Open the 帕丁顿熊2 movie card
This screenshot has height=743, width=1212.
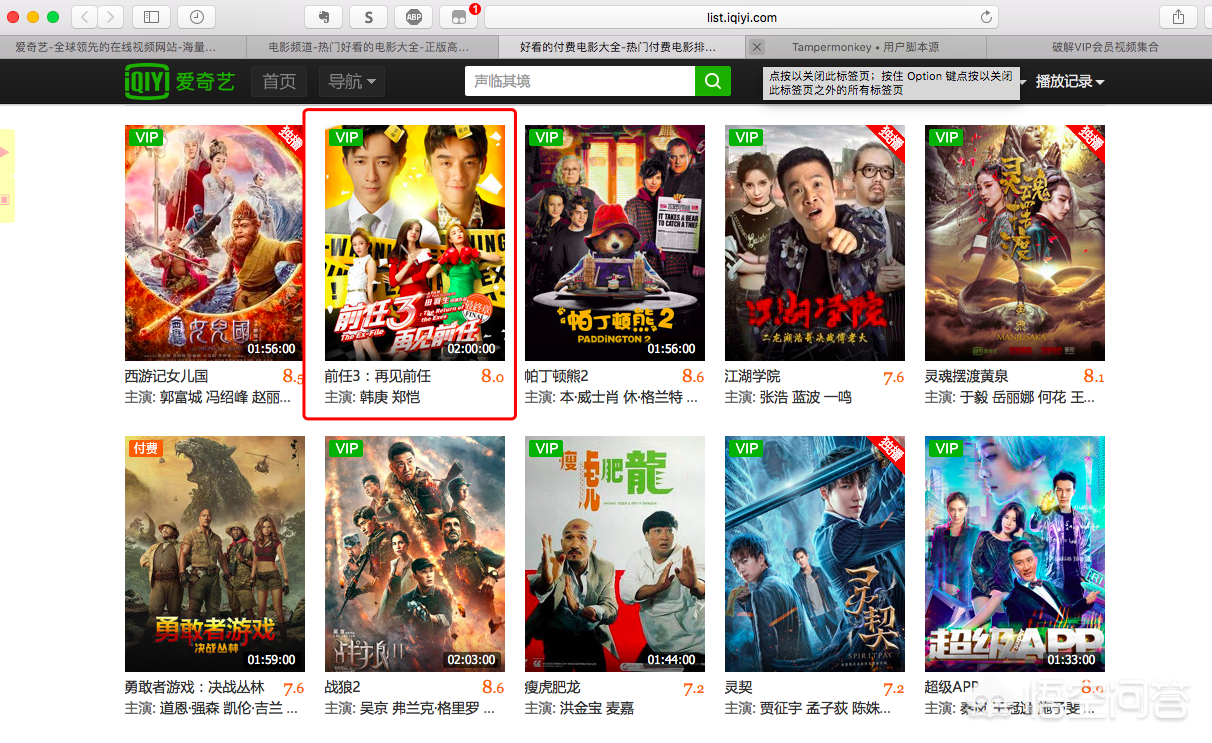(x=614, y=243)
